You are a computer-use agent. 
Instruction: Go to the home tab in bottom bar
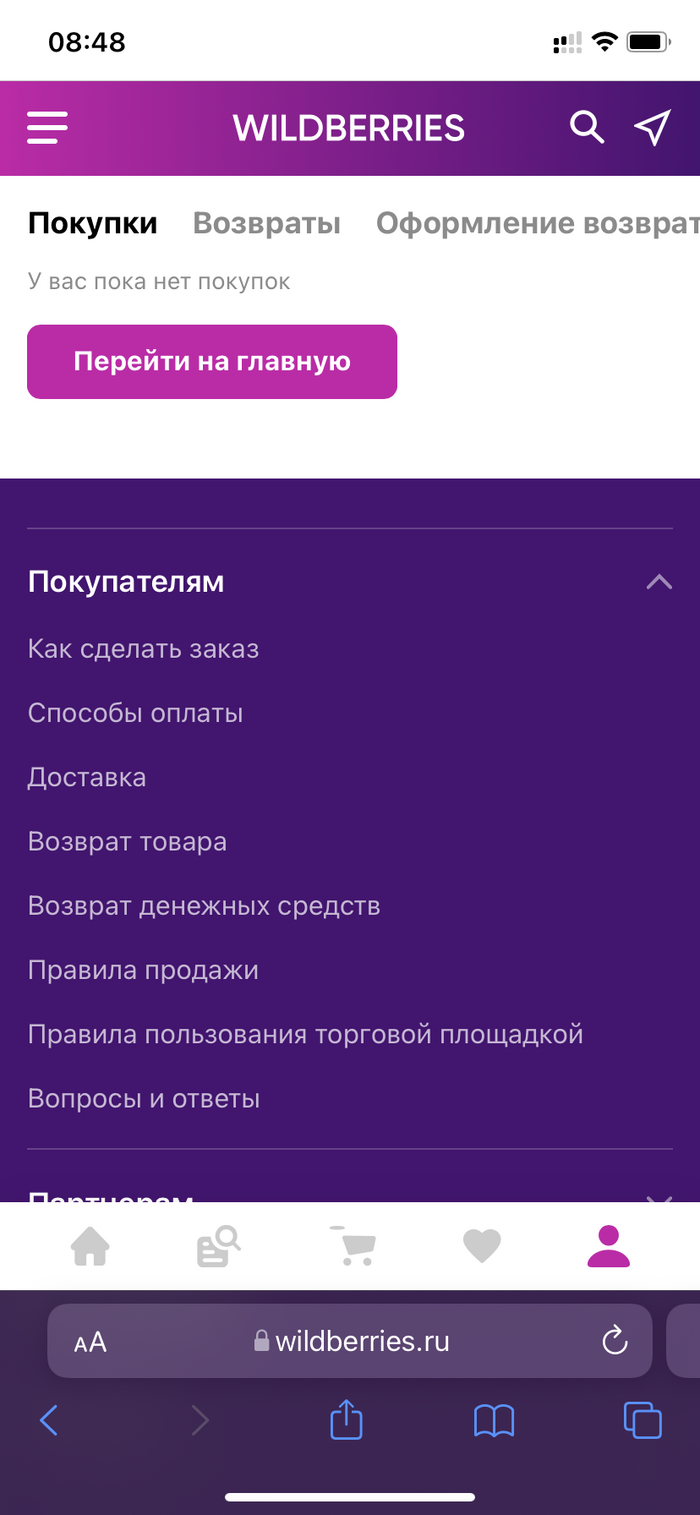pos(90,1246)
